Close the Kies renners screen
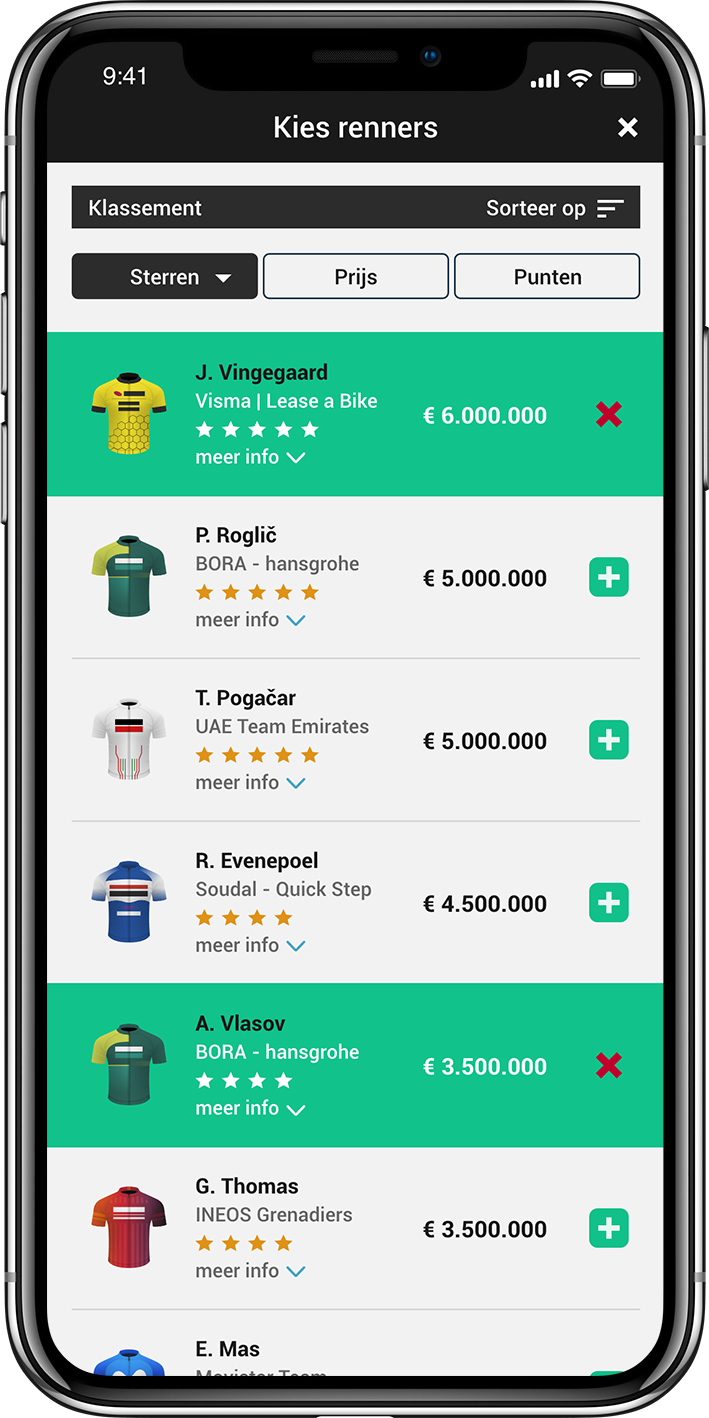This screenshot has width=709, height=1418. (627, 127)
